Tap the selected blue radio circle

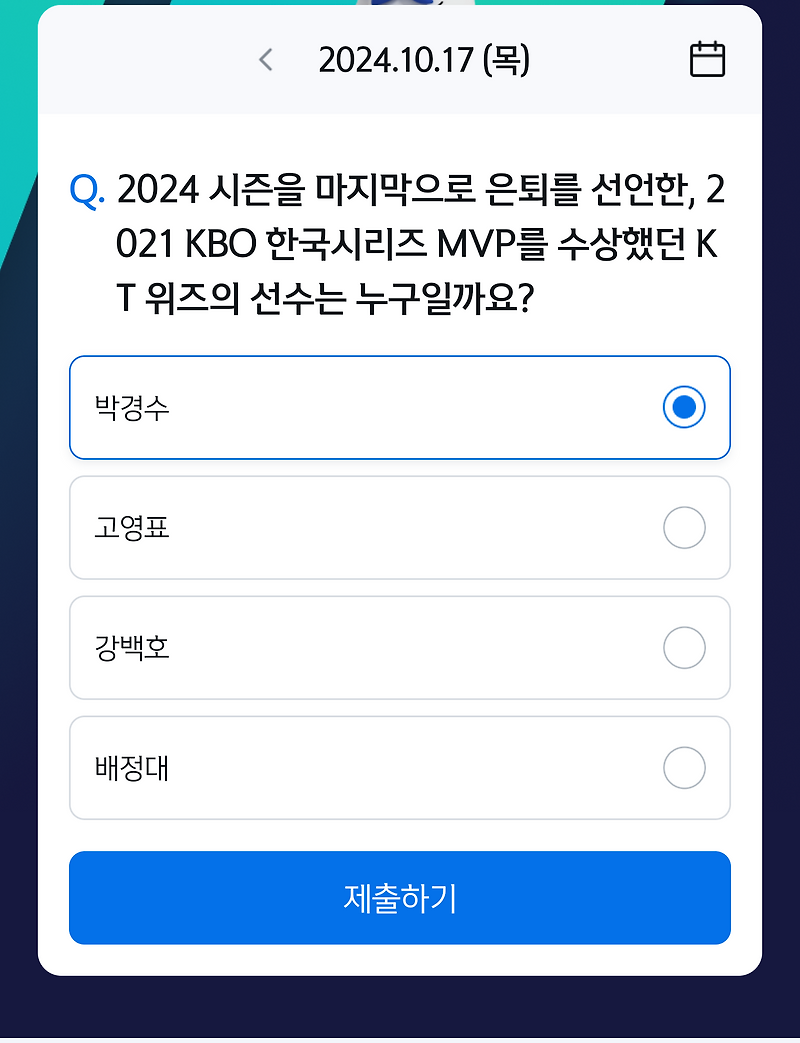(x=684, y=408)
